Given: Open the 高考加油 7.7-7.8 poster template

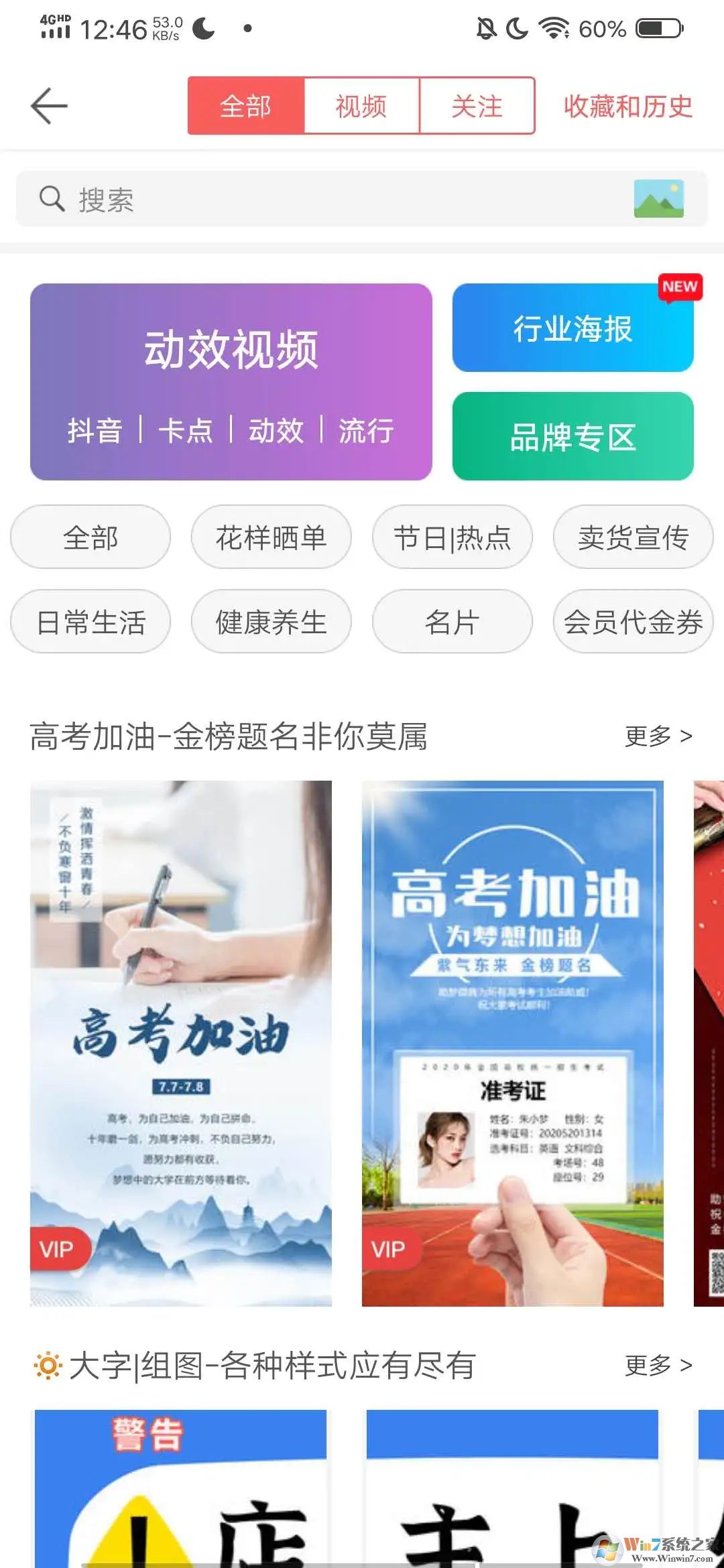Looking at the screenshot, I should [x=181, y=1043].
